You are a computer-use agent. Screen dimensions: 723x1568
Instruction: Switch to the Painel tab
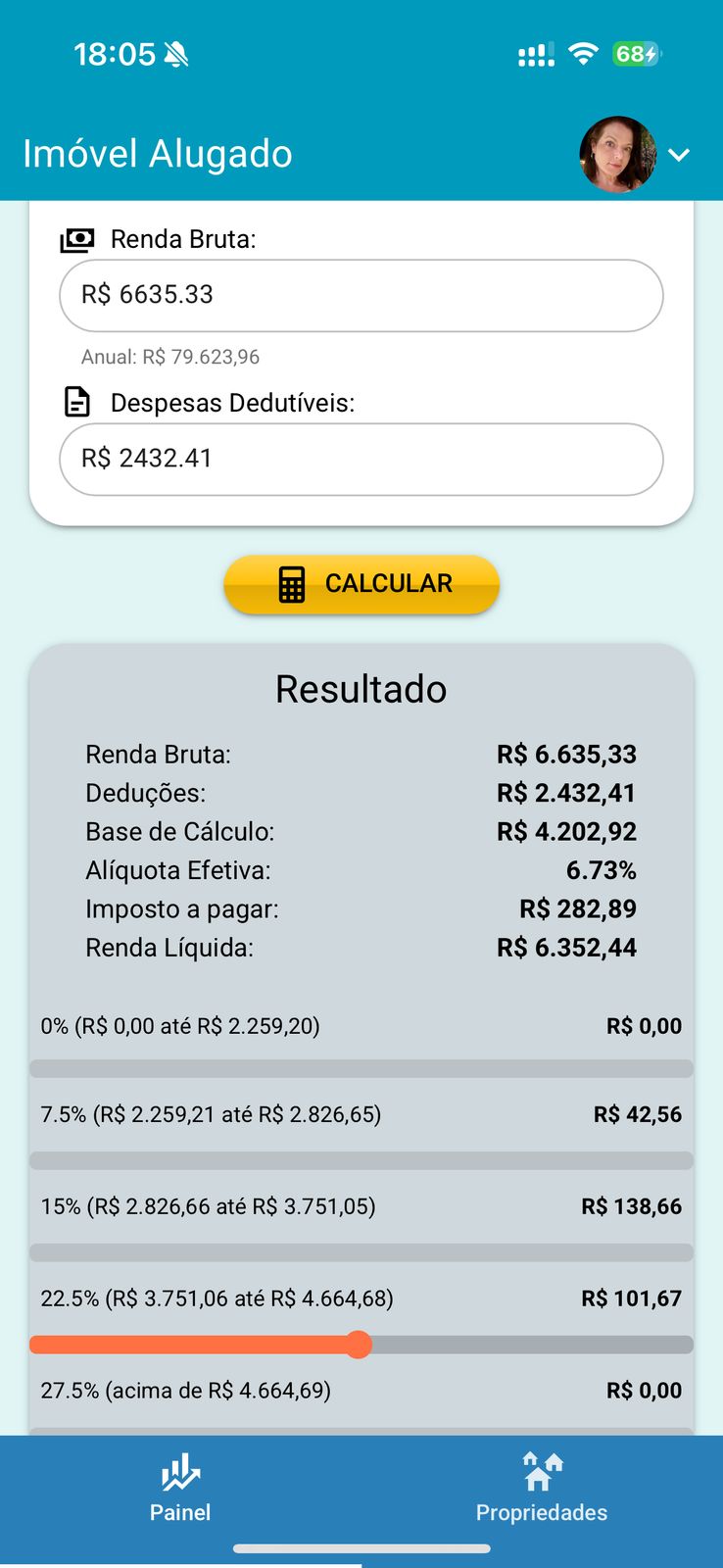[x=180, y=1488]
